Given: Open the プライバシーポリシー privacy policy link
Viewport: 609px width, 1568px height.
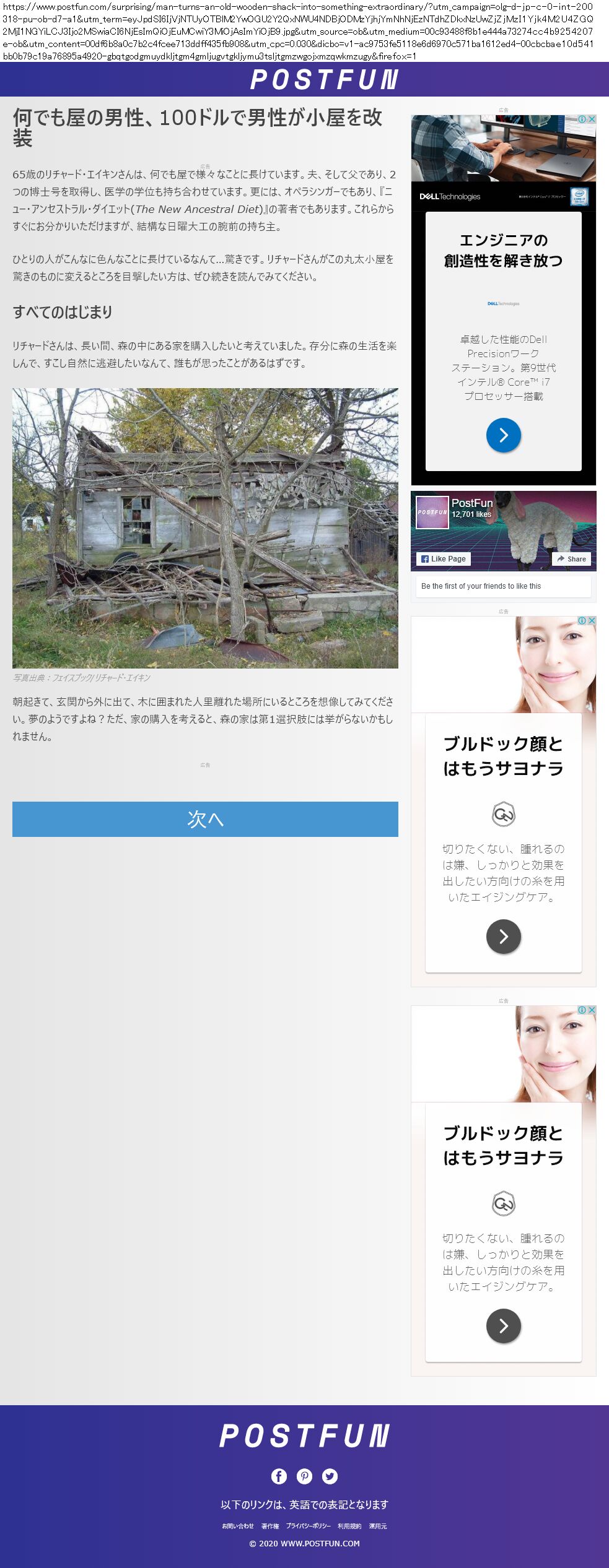Looking at the screenshot, I should [x=308, y=1526].
